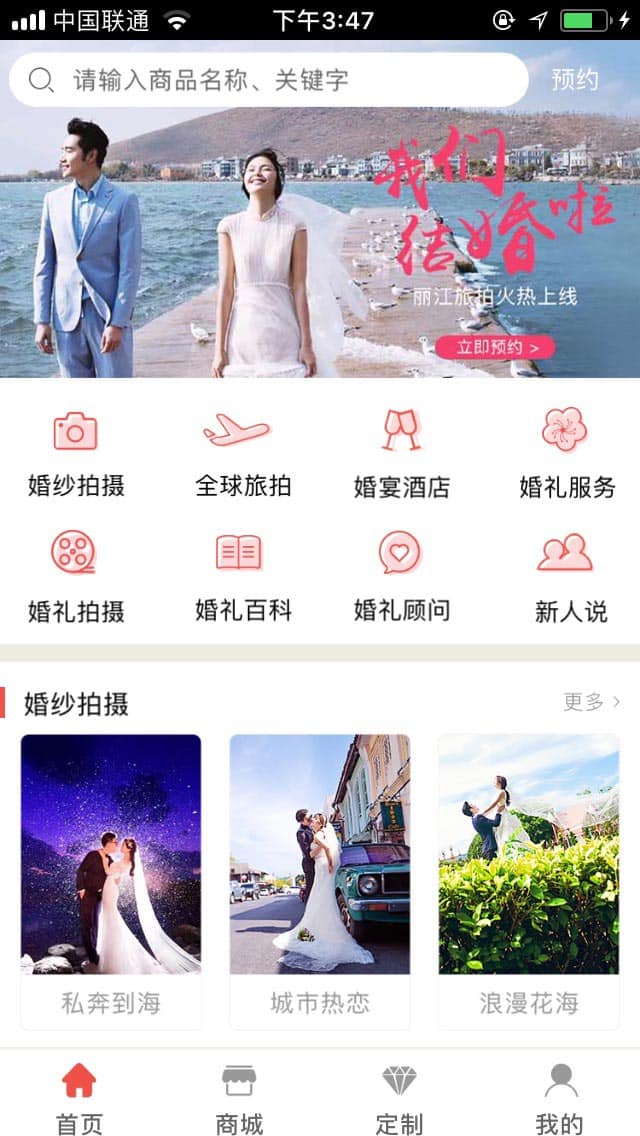Open the 浪漫花海 photo card
The height and width of the screenshot is (1136, 640).
(529, 880)
